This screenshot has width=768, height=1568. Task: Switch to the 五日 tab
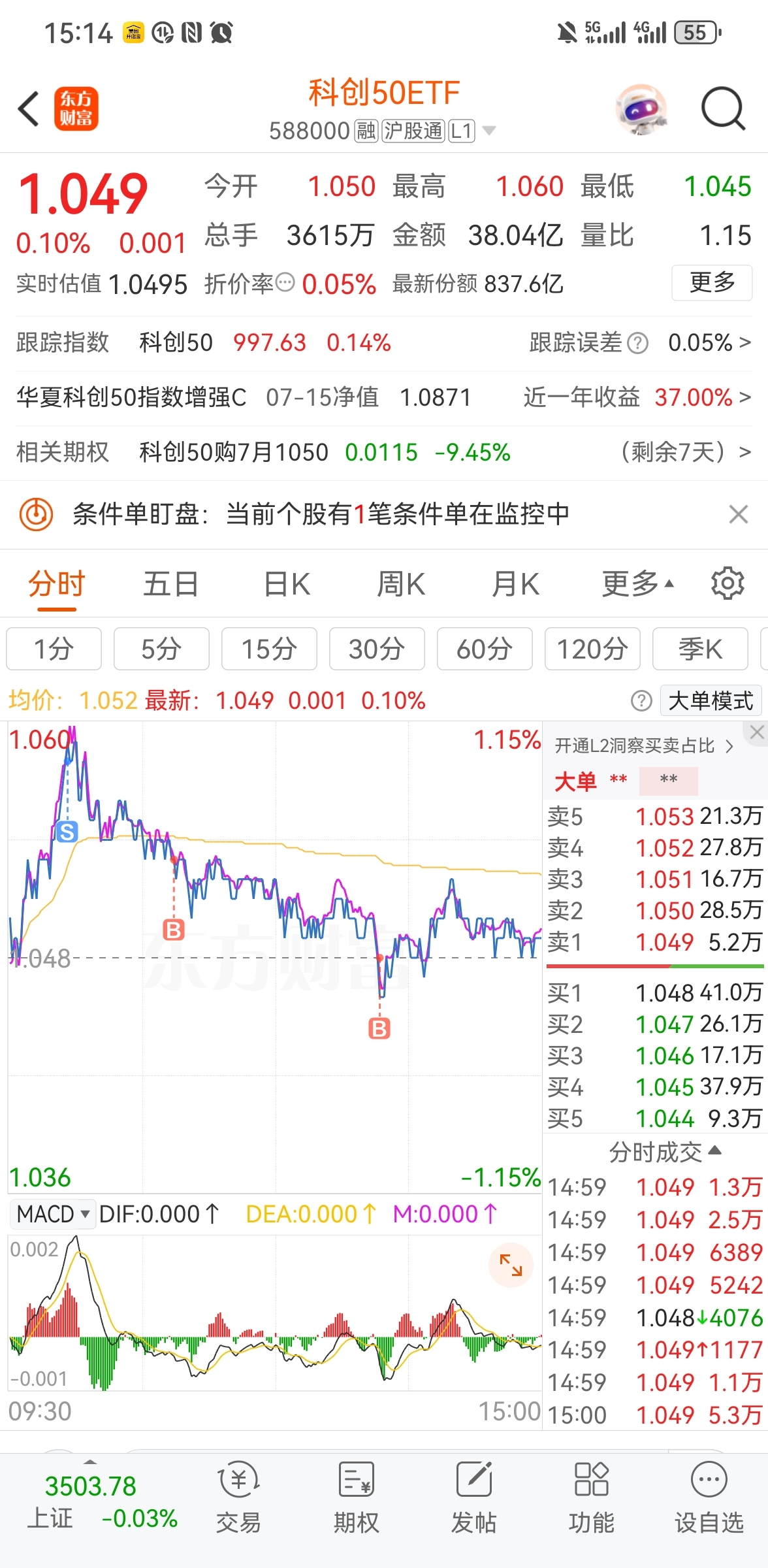tap(170, 583)
